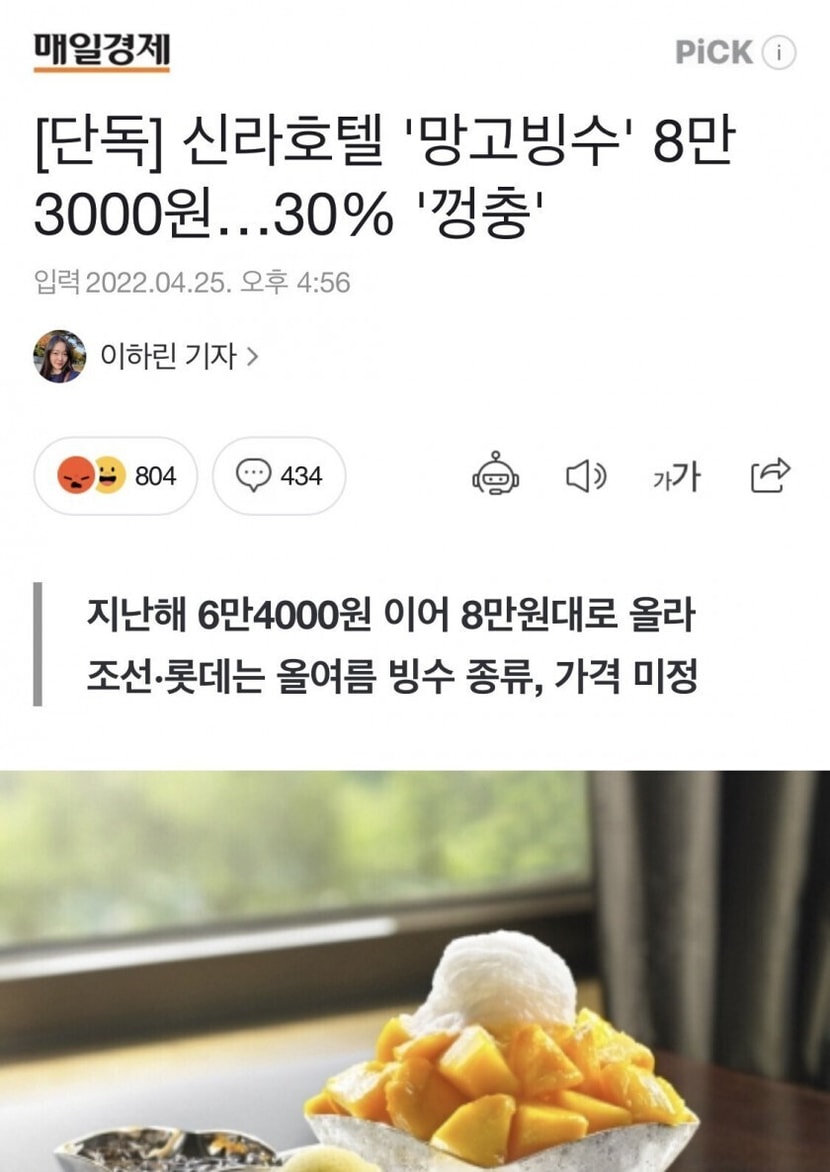Image resolution: width=830 pixels, height=1172 pixels.
Task: Open the AI summary robot icon
Action: 496,474
